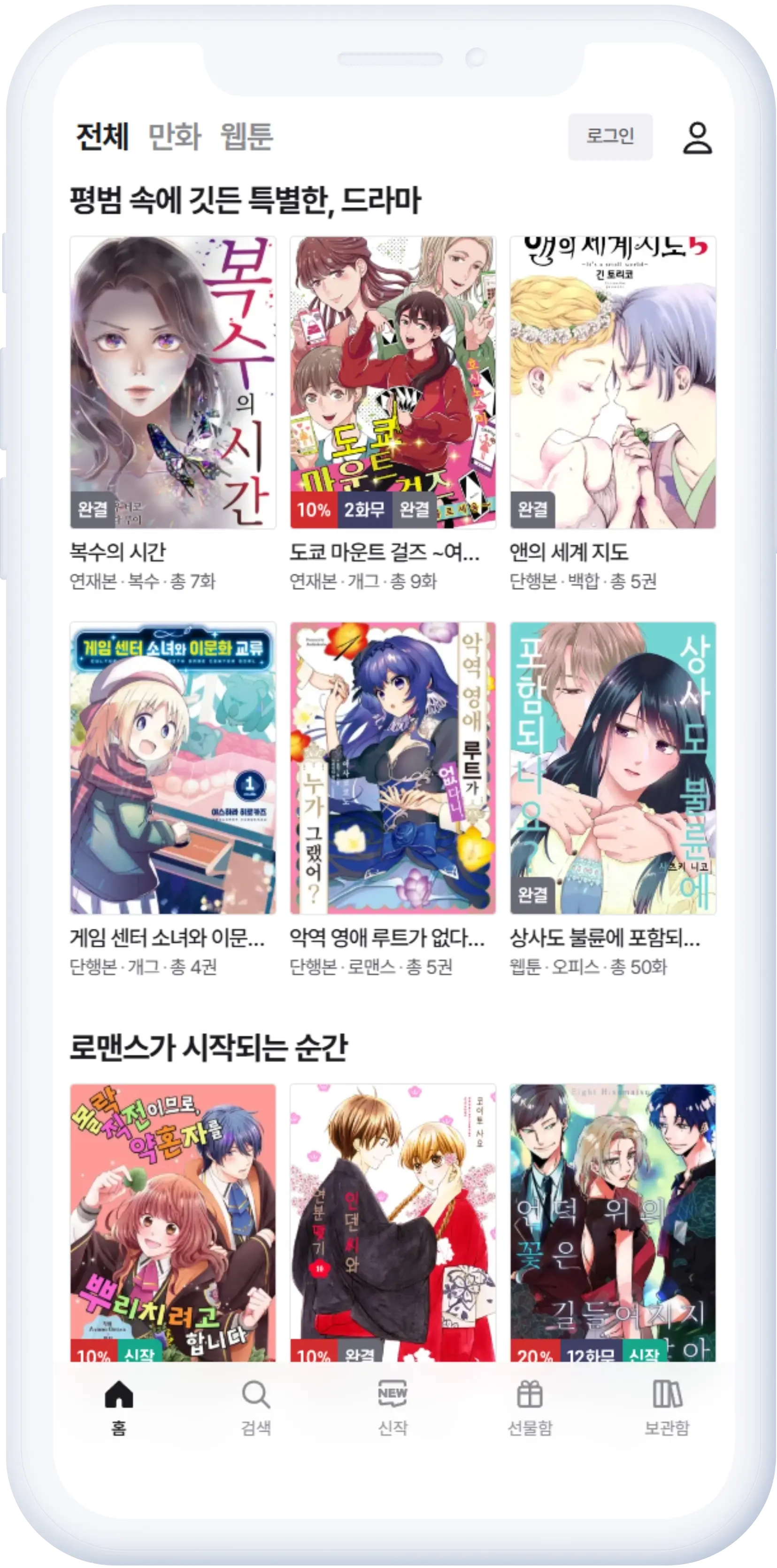Screen dimensions: 777x1568
Task: Open 상사도 불륜에 포함되나요 webtoon
Action: pos(612,768)
